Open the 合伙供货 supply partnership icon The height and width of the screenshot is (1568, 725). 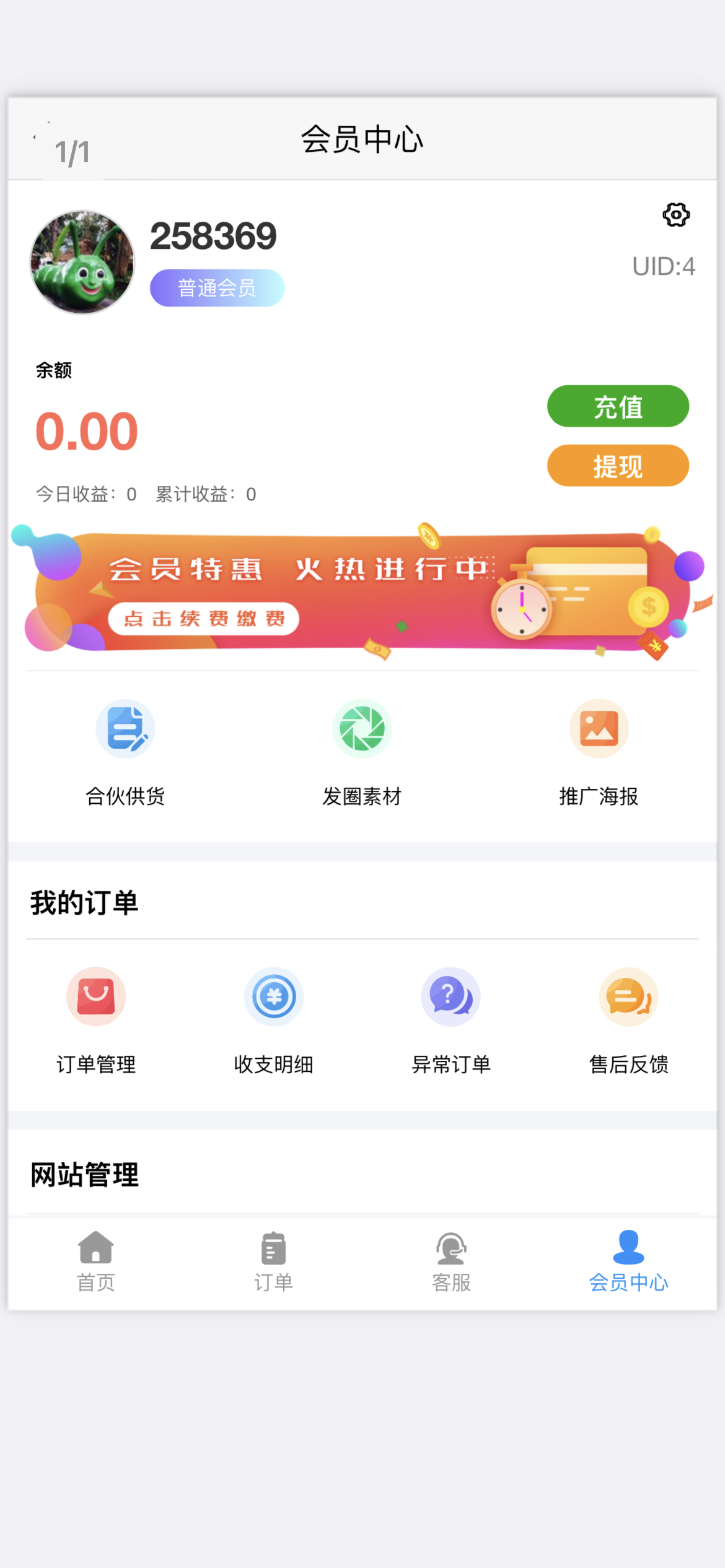pos(126,749)
